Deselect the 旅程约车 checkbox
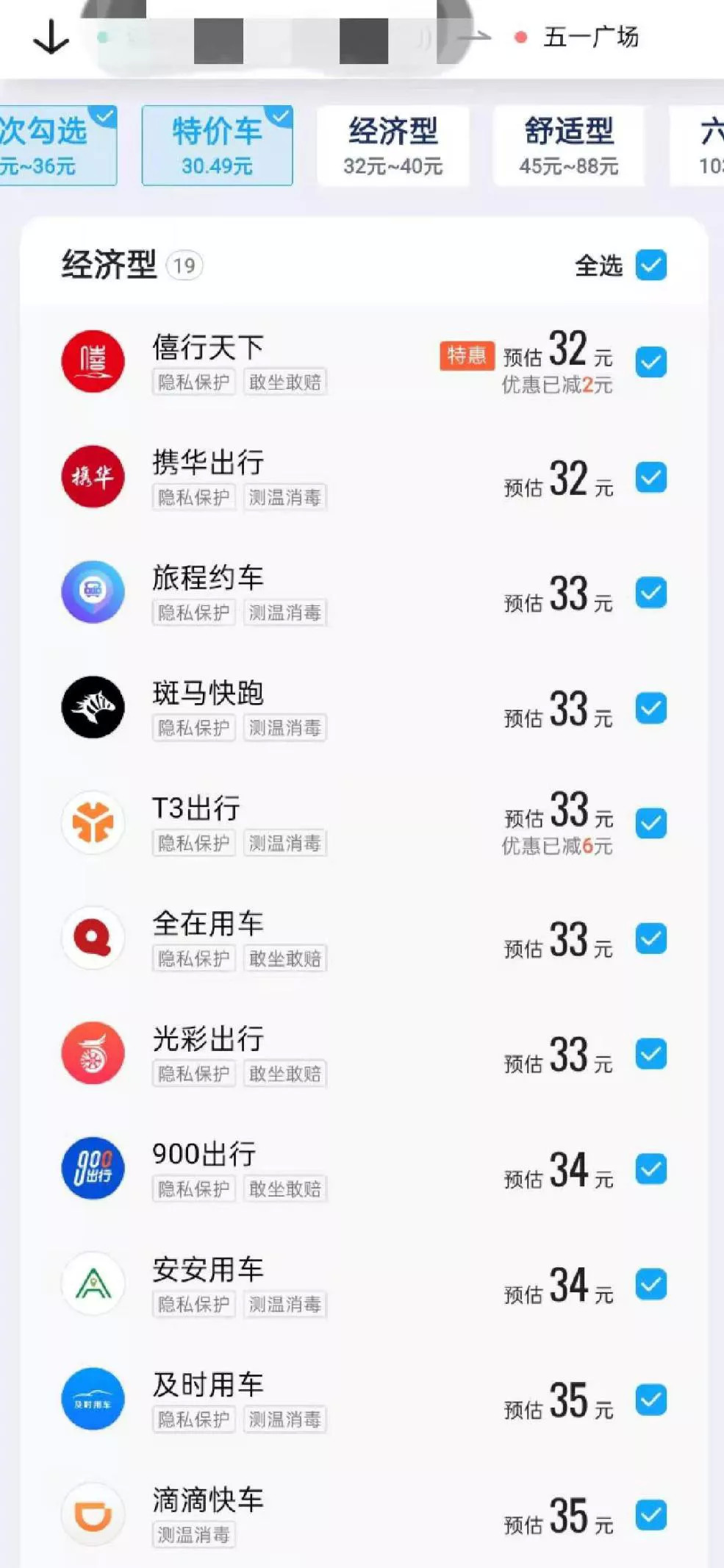The height and width of the screenshot is (1568, 724). pyautogui.click(x=650, y=593)
